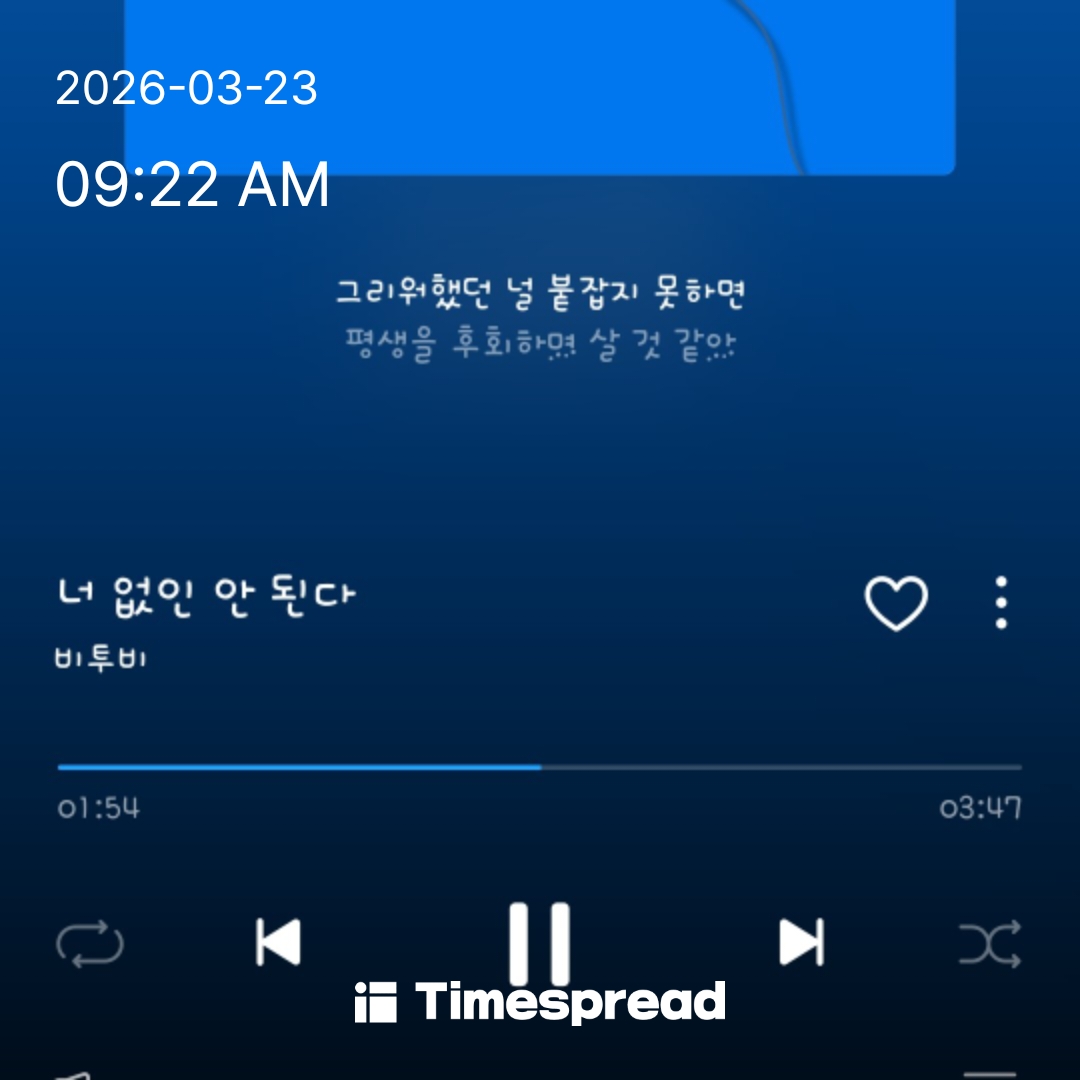Viewport: 1080px width, 1080px height.
Task: Toggle shuffle playback
Action: [x=989, y=944]
